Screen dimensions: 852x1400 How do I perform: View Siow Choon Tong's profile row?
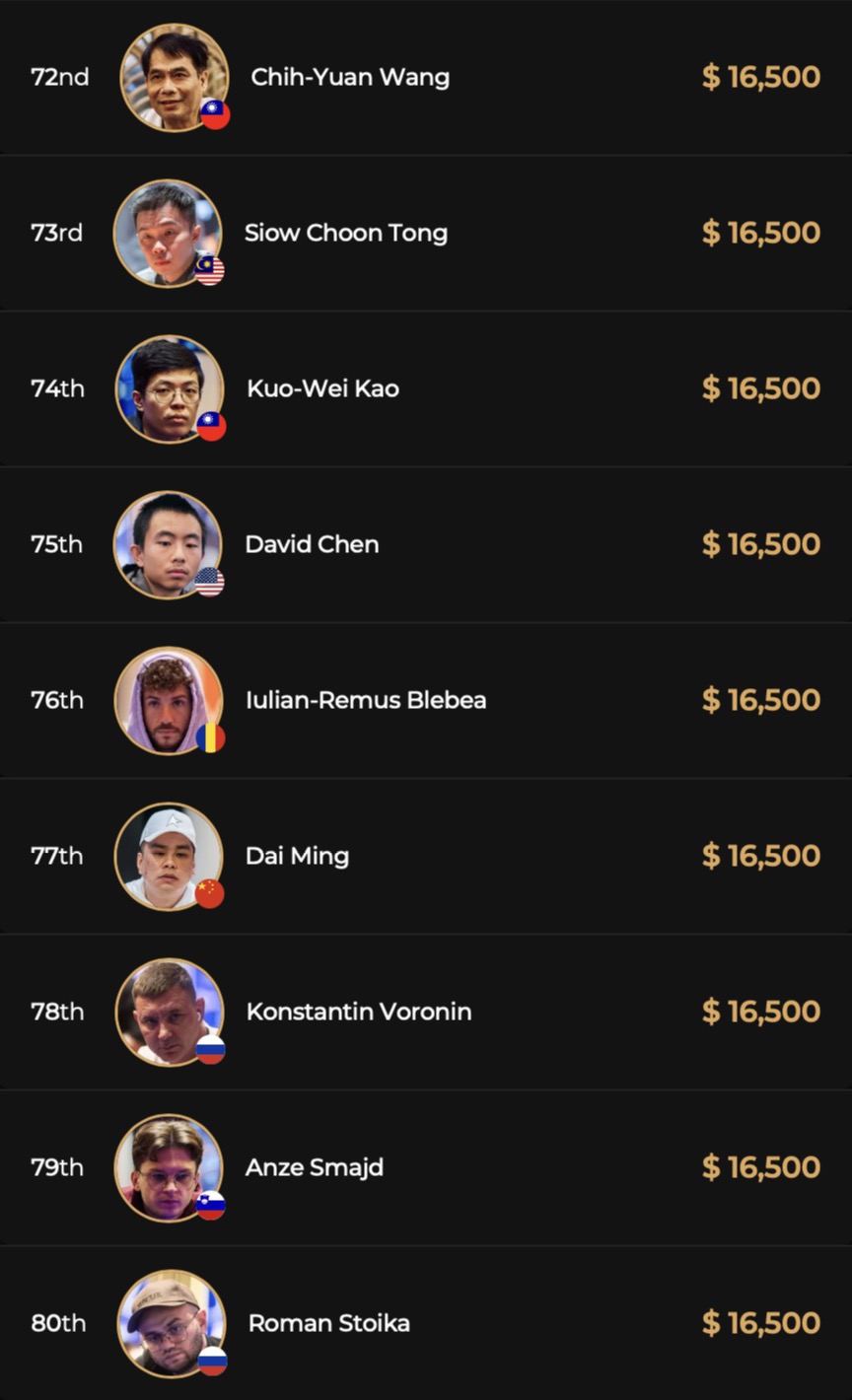(x=345, y=233)
